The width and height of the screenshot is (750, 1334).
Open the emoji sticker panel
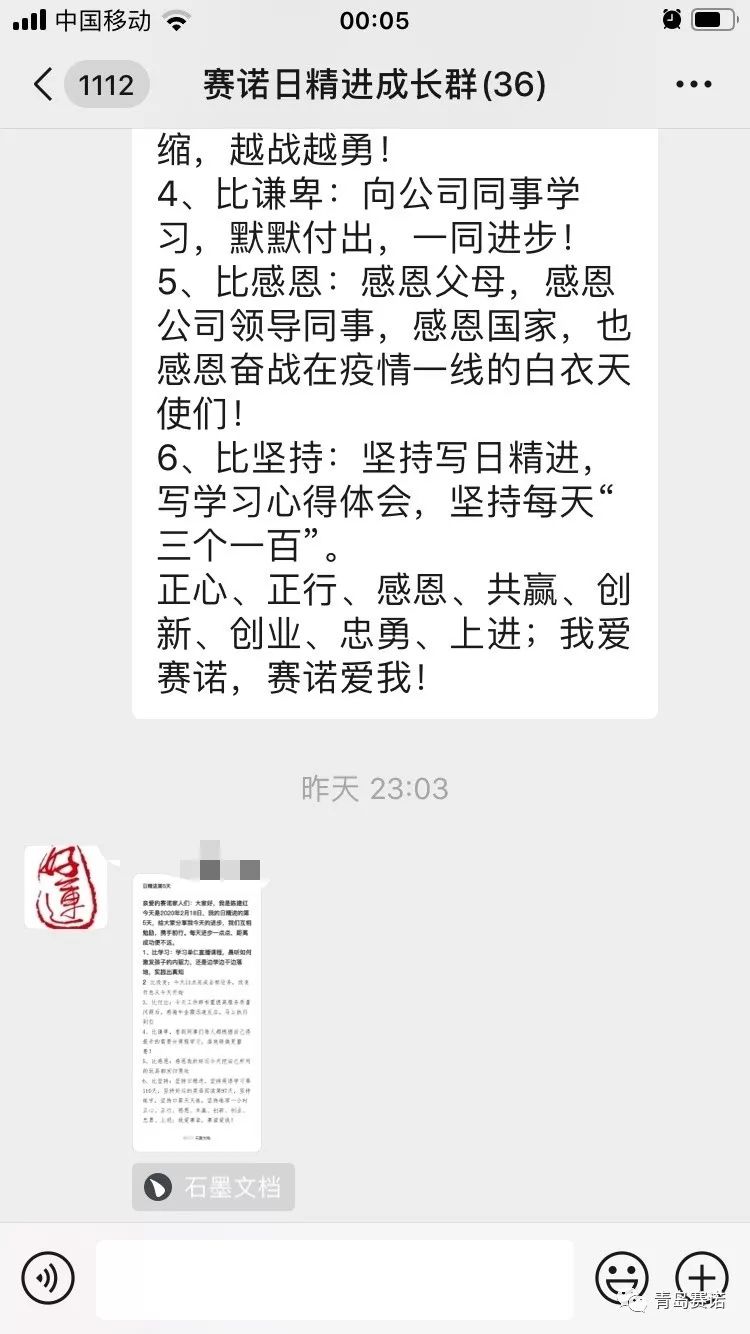621,1277
